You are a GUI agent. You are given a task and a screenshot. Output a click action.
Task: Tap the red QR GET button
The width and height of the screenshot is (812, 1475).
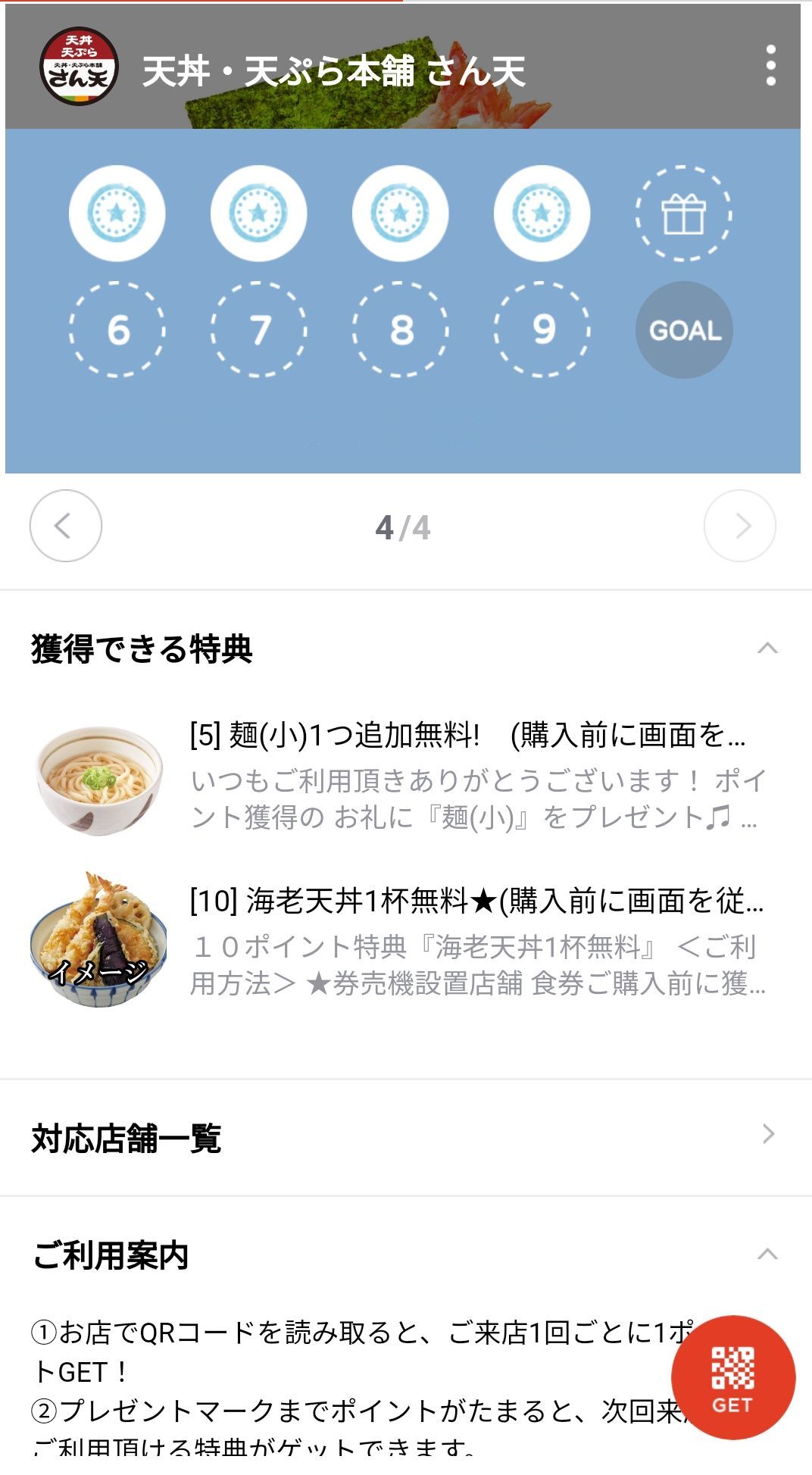(x=732, y=1377)
